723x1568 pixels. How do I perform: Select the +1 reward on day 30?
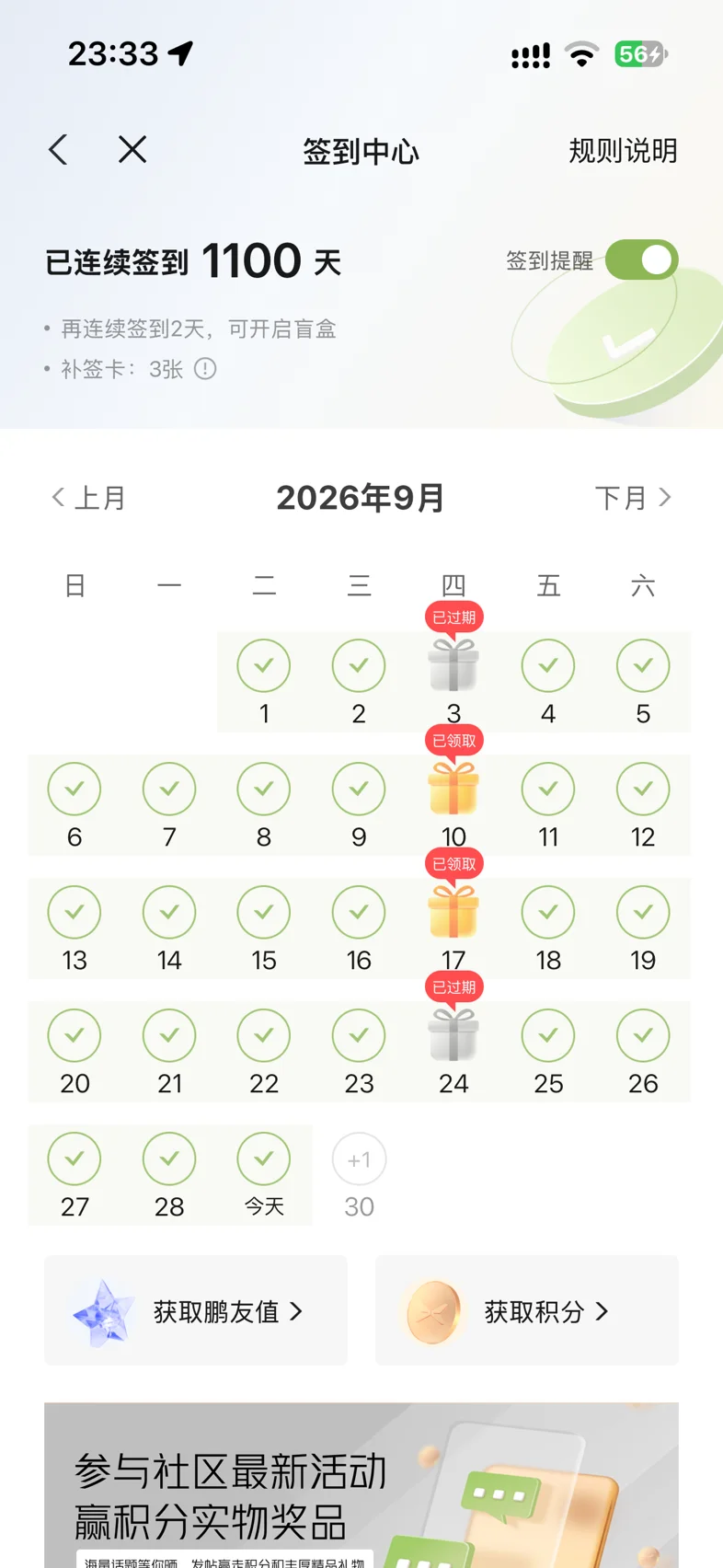click(359, 1159)
